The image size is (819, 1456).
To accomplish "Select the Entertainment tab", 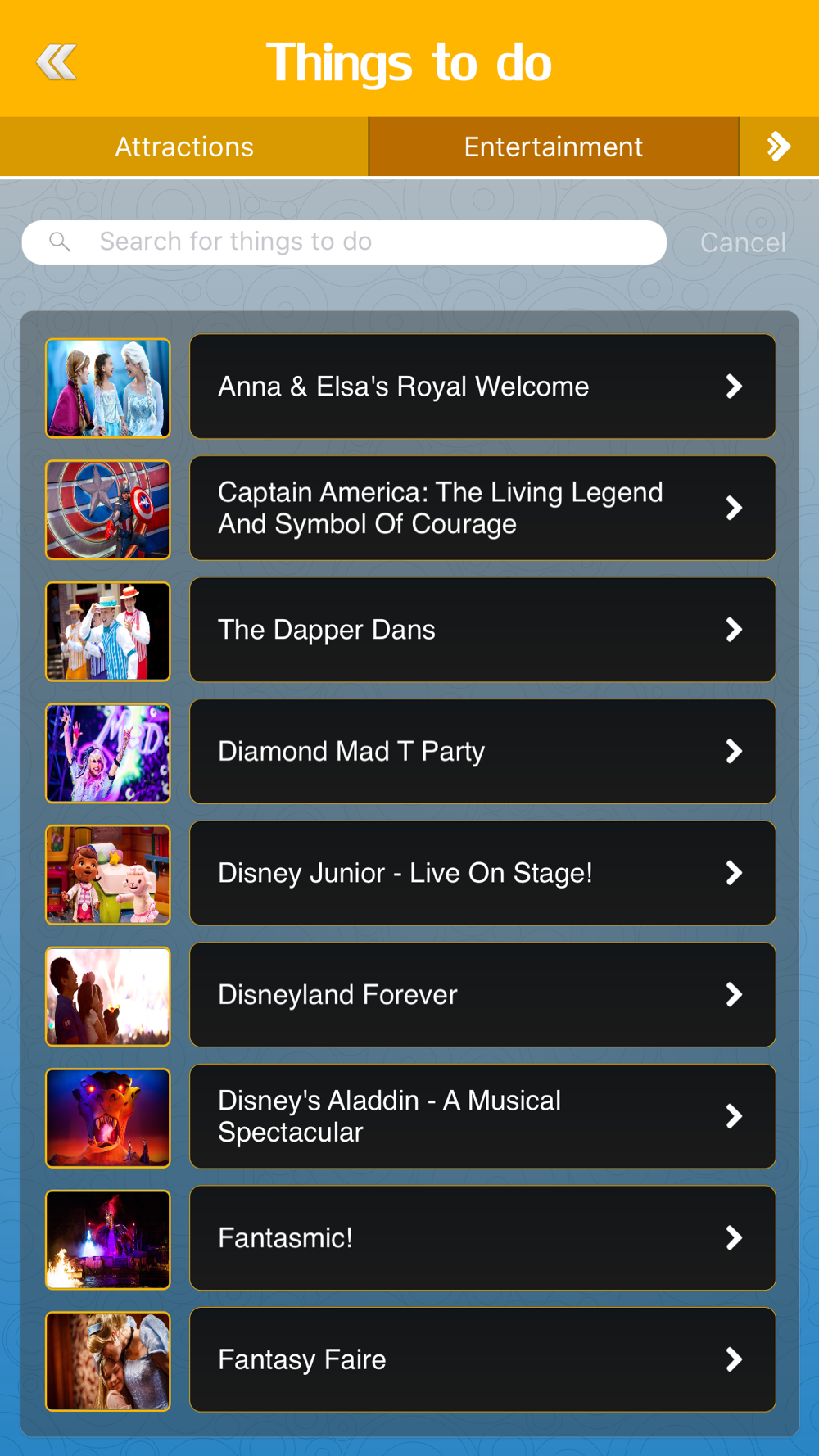I will 554,147.
